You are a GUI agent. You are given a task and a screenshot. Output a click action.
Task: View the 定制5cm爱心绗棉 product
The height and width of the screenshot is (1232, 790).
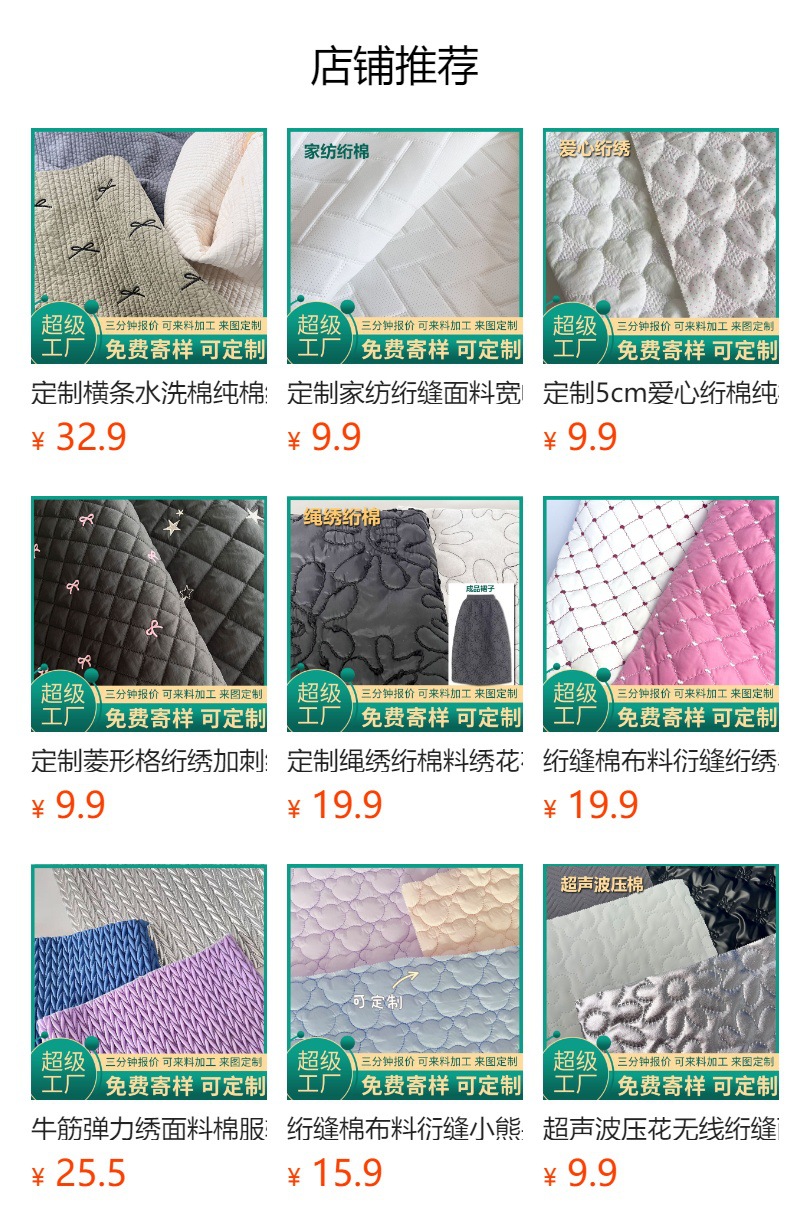point(661,246)
